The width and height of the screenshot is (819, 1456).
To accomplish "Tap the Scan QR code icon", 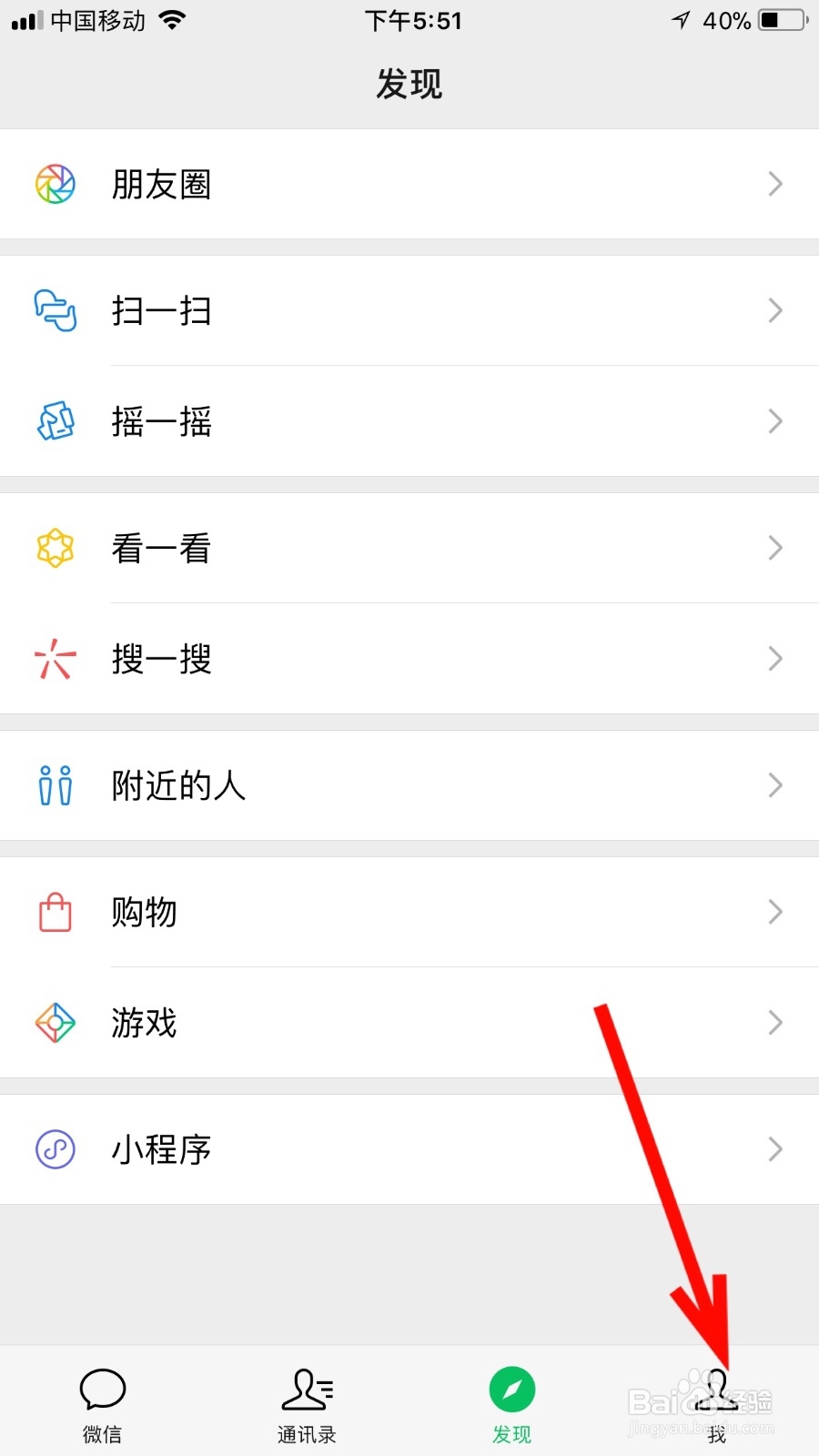I will (55, 310).
